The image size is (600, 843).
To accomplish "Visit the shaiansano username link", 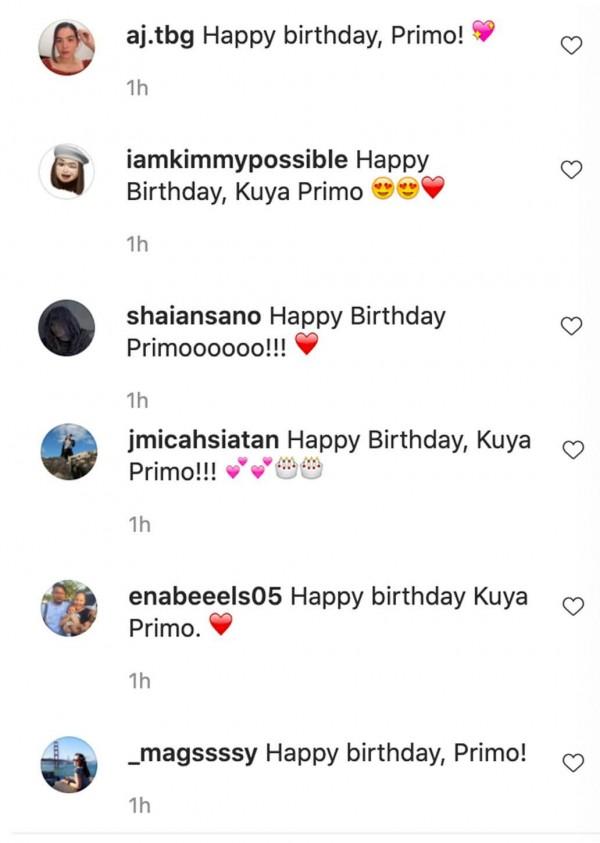I will click(194, 316).
